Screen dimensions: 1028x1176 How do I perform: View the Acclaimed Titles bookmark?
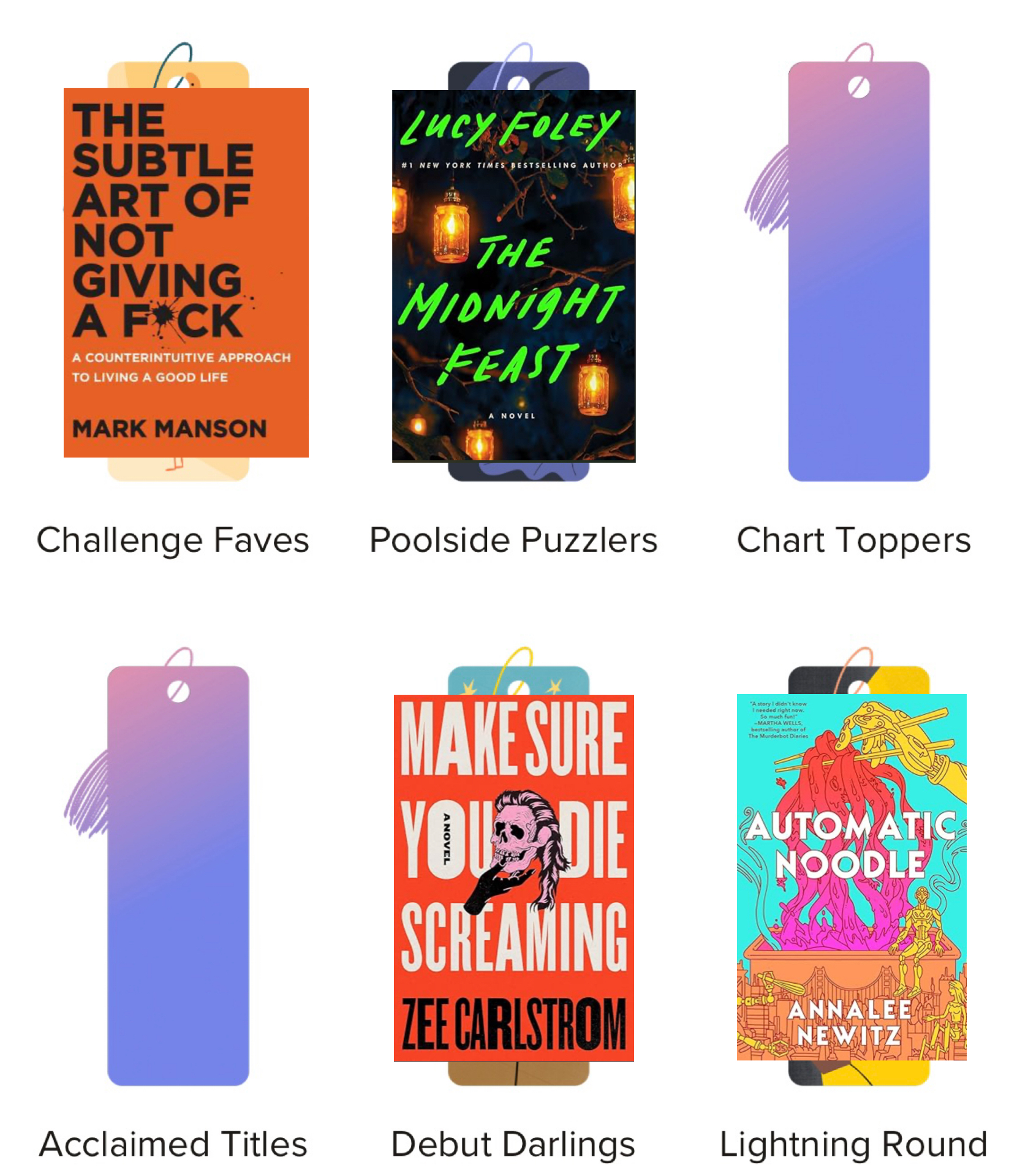(178, 876)
